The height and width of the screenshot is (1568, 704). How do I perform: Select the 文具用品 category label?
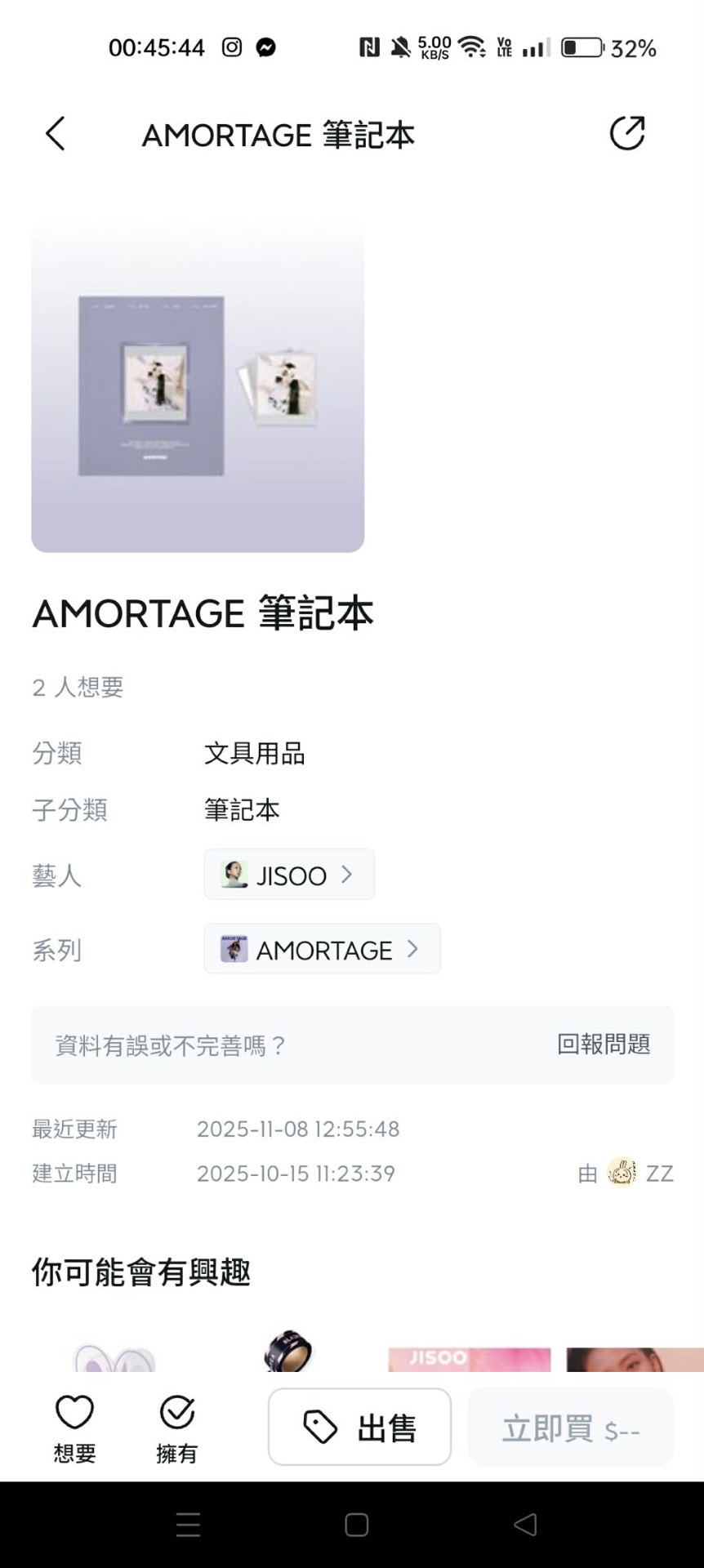pyautogui.click(x=256, y=754)
